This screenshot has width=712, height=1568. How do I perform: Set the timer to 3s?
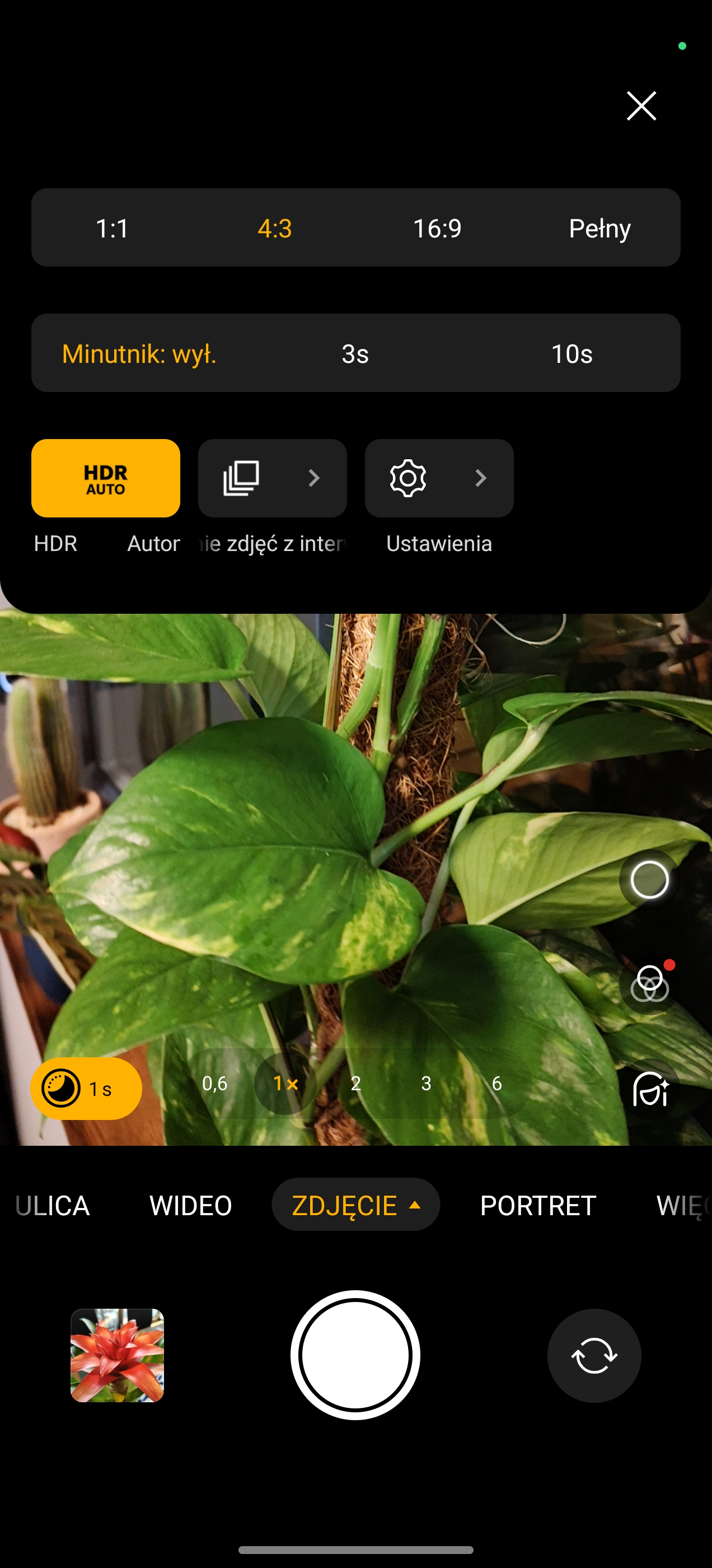tap(355, 354)
